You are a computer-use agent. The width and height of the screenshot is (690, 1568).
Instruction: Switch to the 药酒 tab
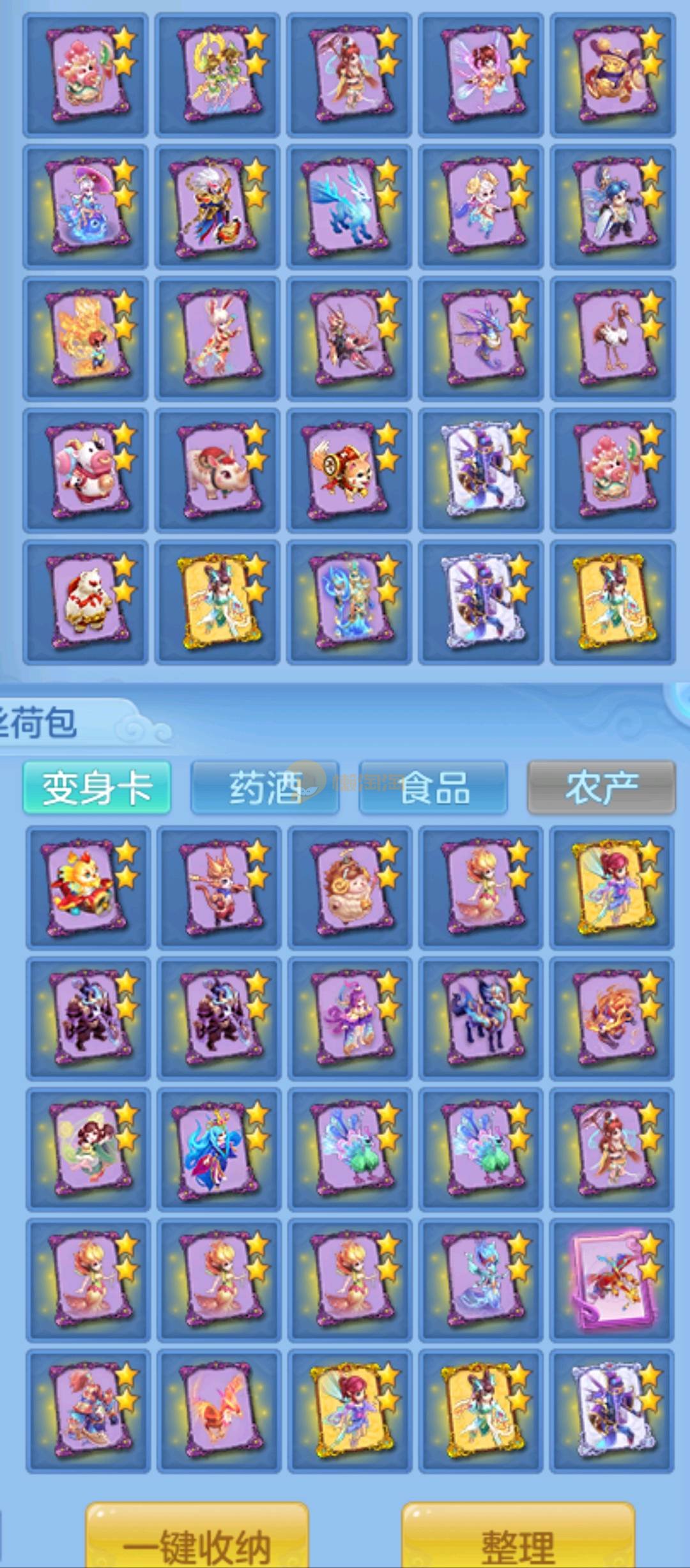265,788
